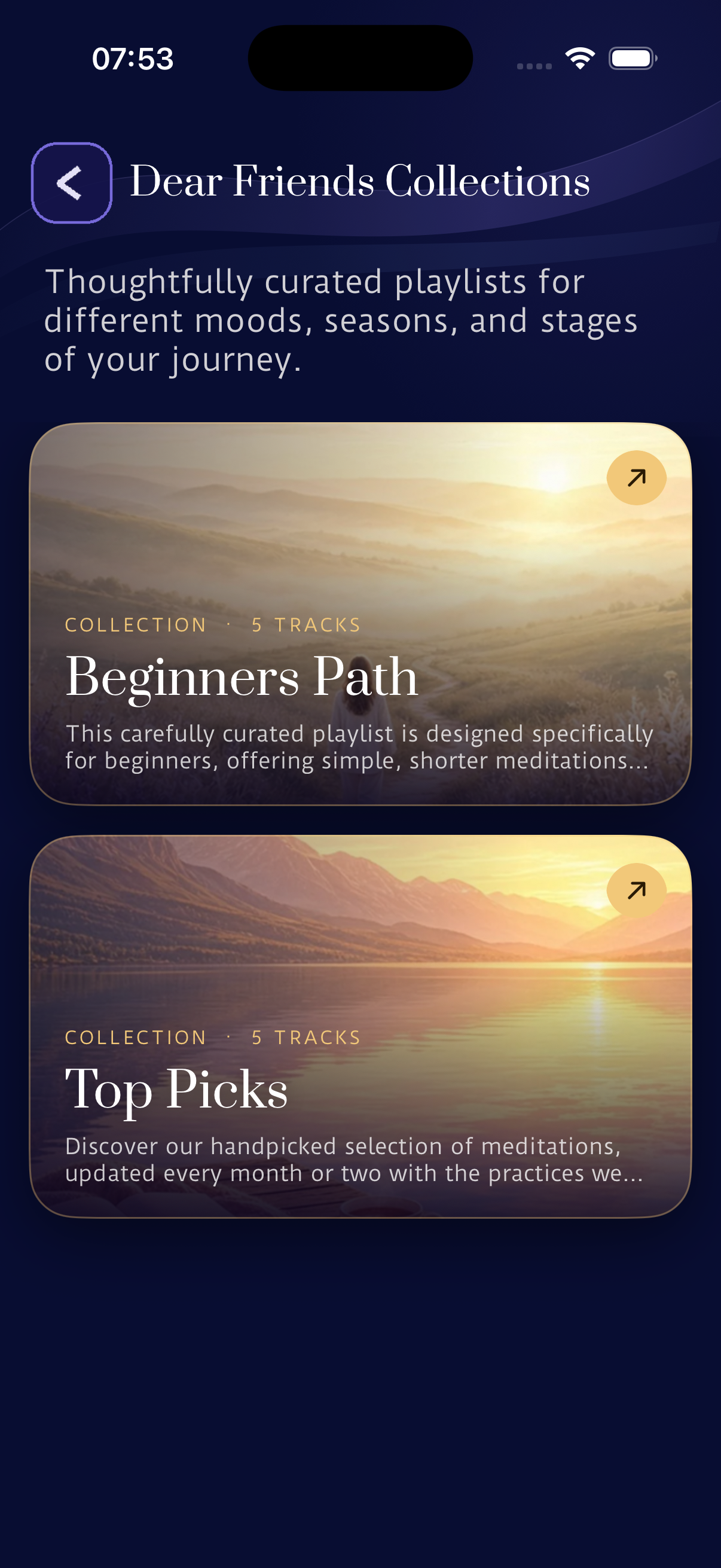Screen dimensions: 721x1568
Task: Open the Beginners Path collection card
Action: [360, 614]
